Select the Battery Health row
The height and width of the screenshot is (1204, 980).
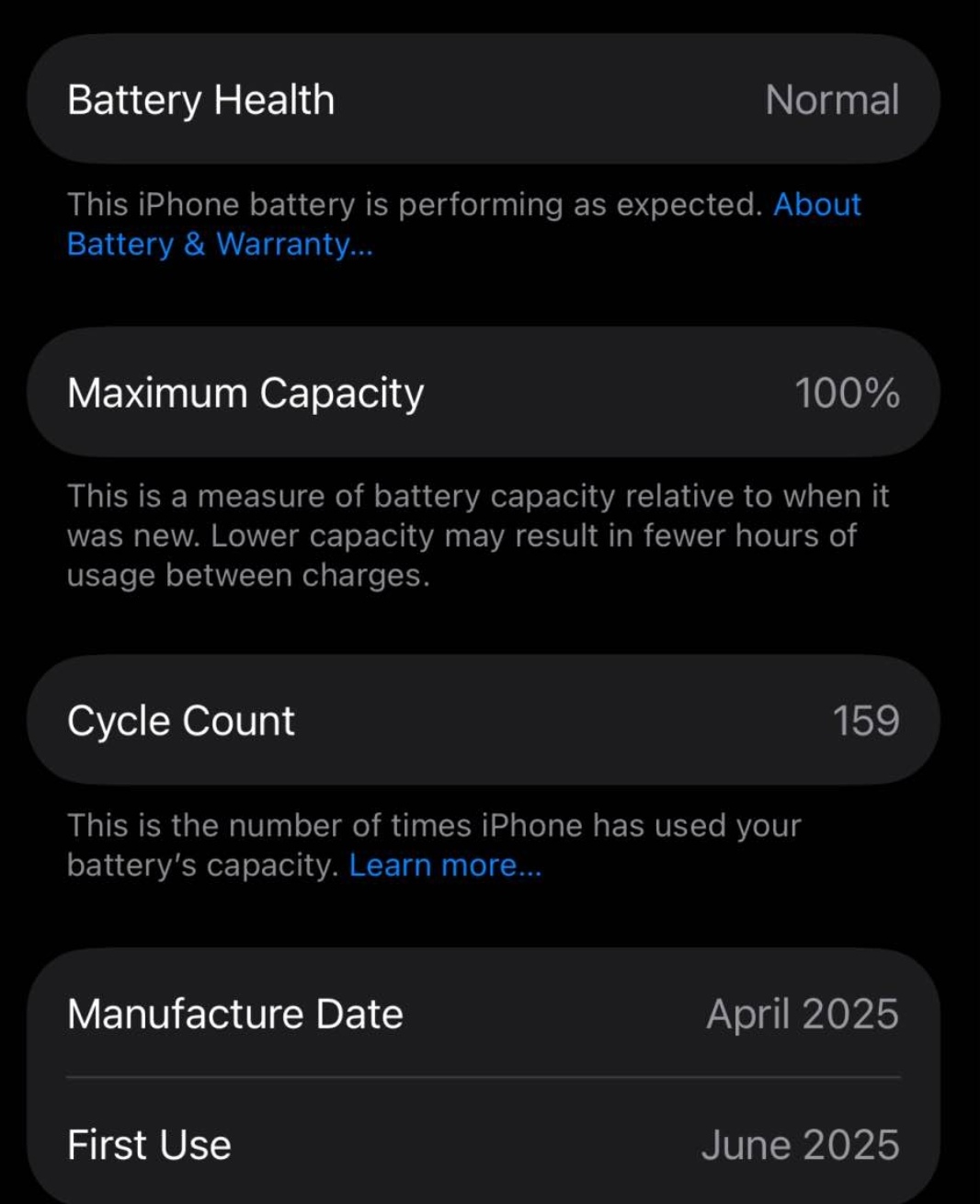pos(487,99)
